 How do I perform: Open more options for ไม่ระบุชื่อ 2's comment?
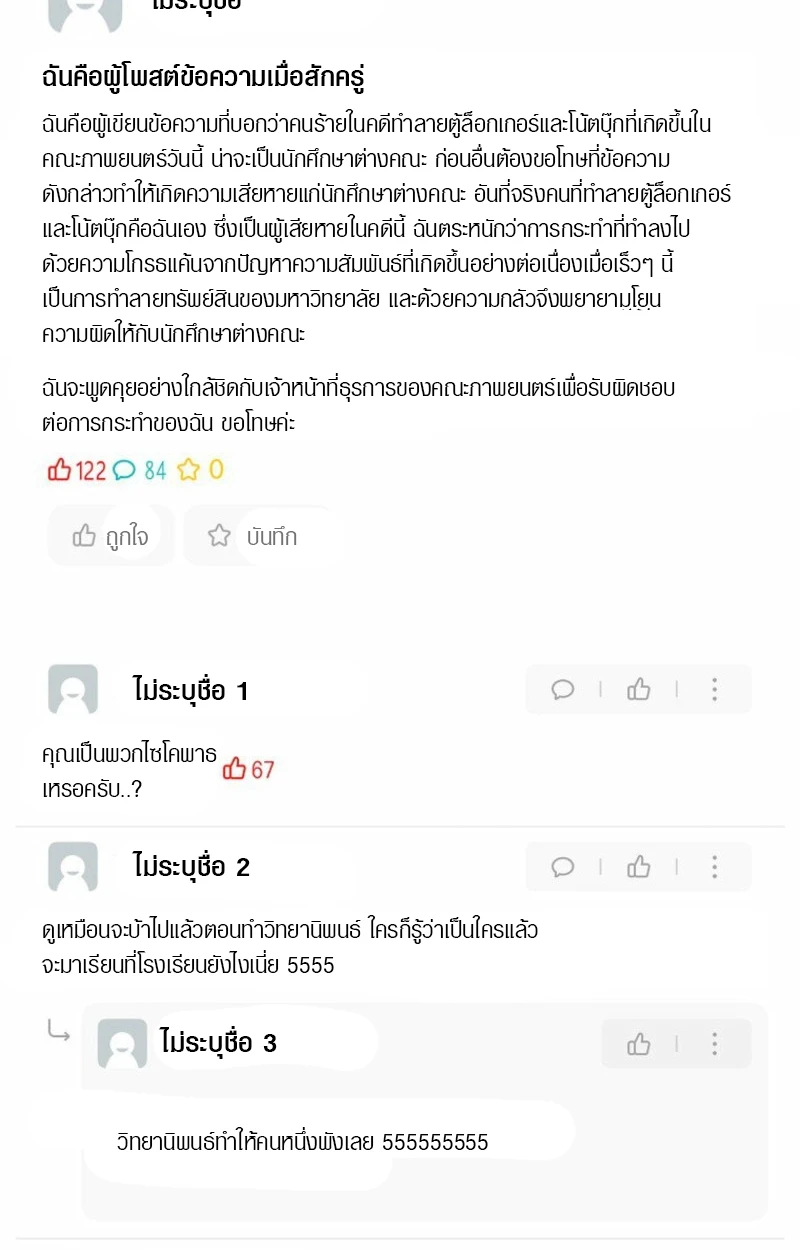coord(714,867)
